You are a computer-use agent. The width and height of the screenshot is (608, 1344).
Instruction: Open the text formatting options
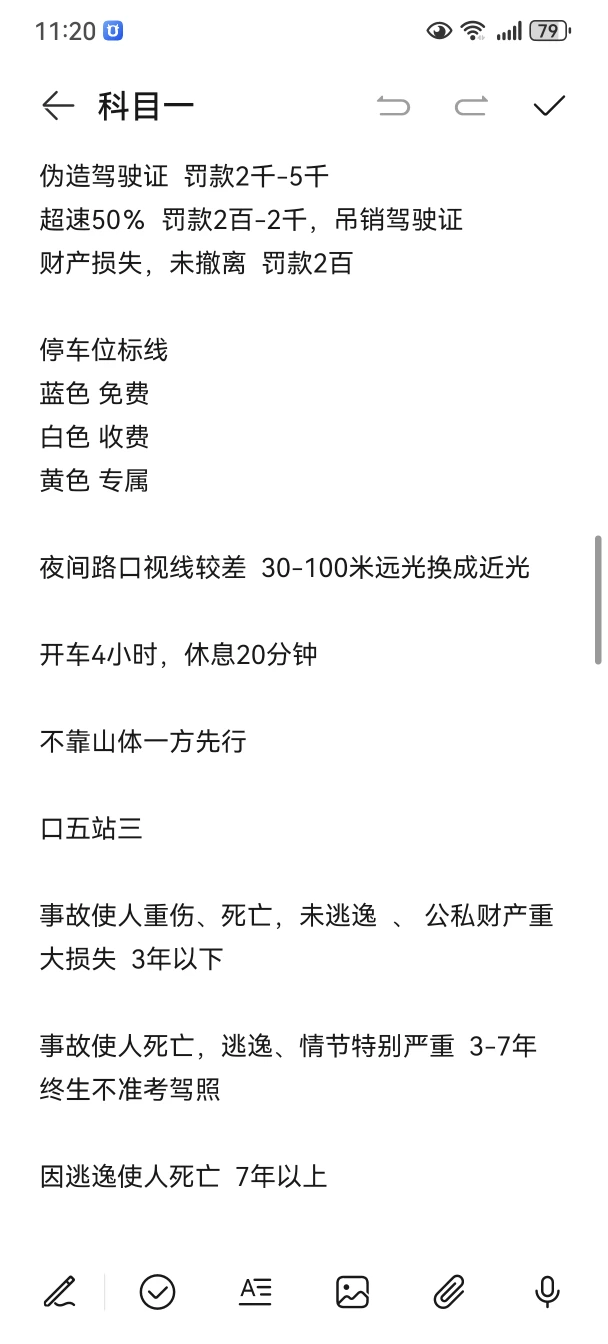click(x=255, y=1291)
